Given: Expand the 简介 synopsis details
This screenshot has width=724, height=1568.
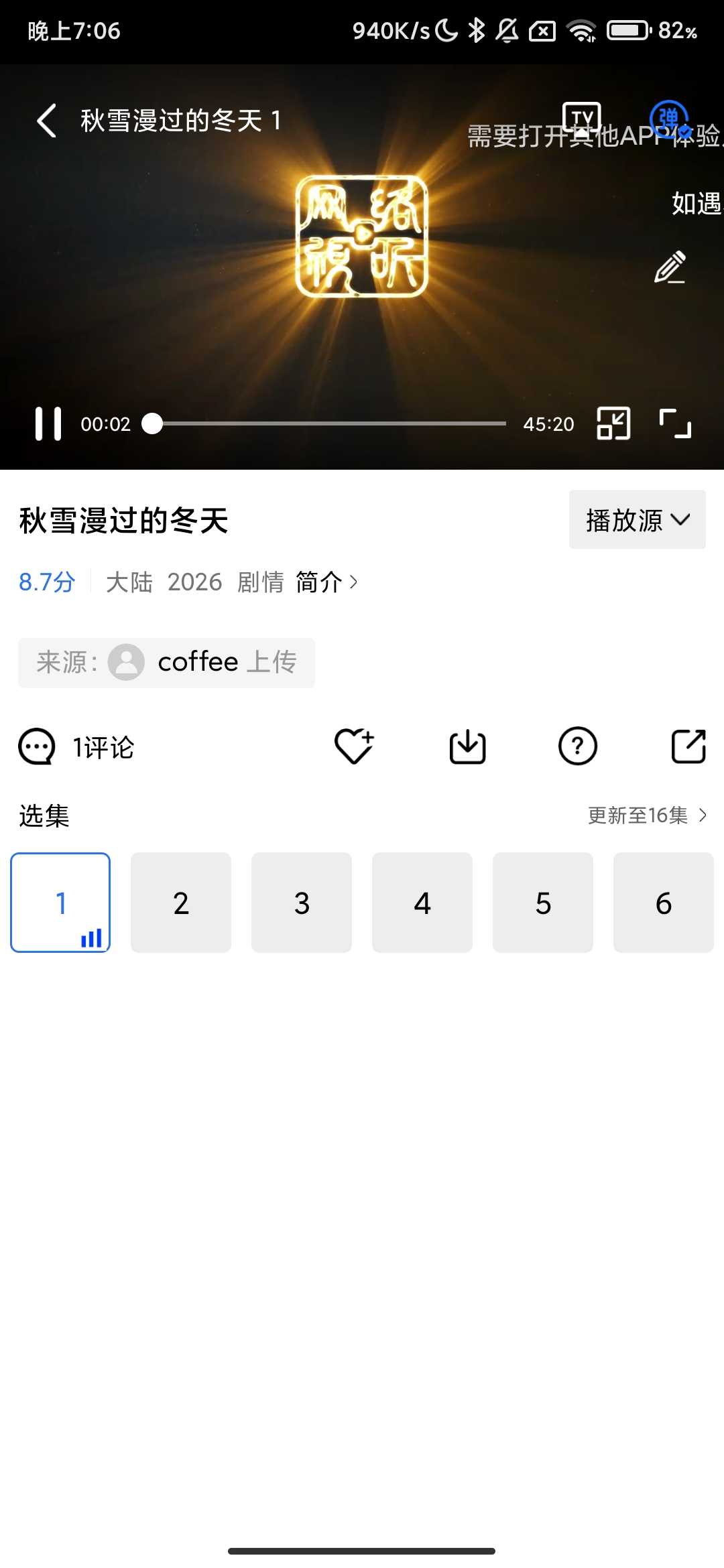Looking at the screenshot, I should pyautogui.click(x=328, y=582).
